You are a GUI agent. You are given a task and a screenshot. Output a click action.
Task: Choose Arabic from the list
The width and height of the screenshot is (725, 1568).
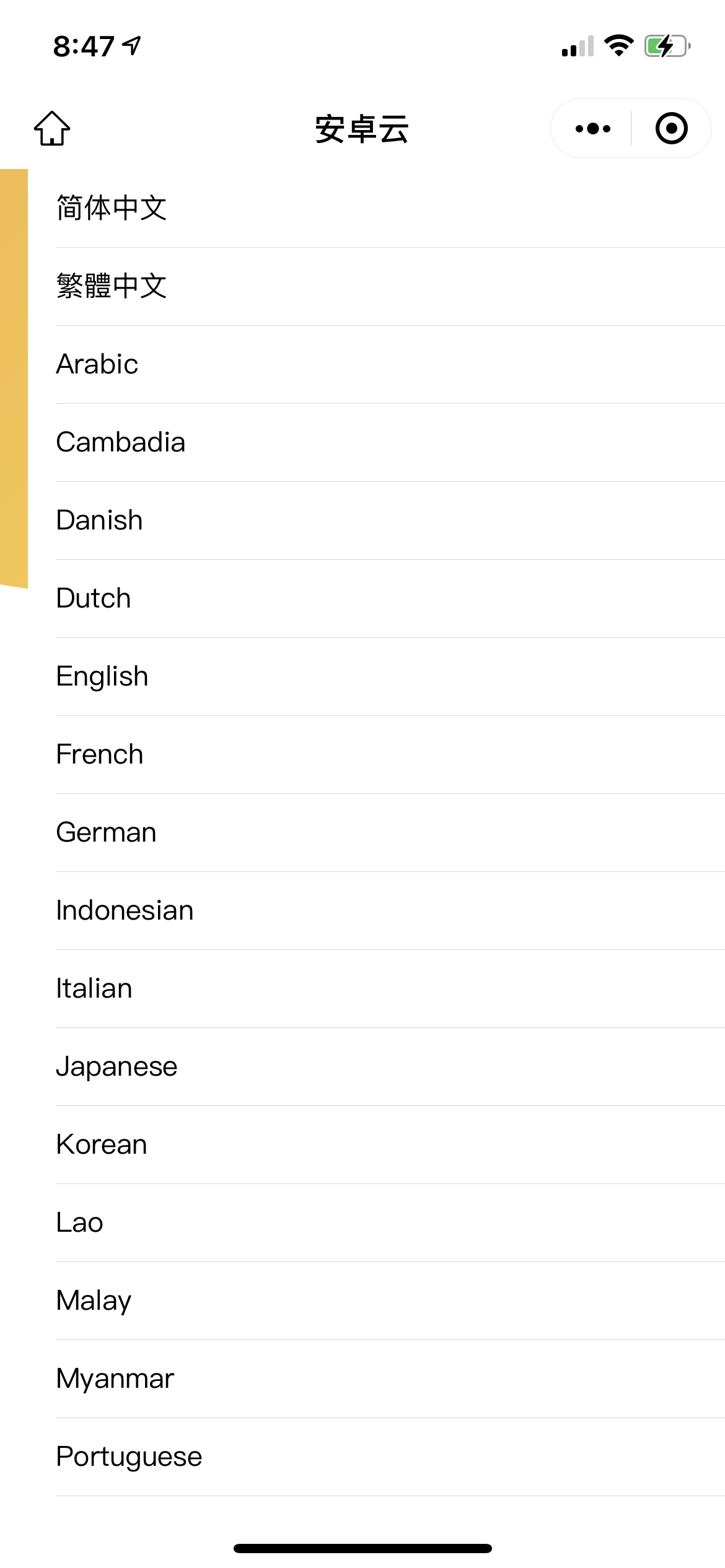point(390,365)
